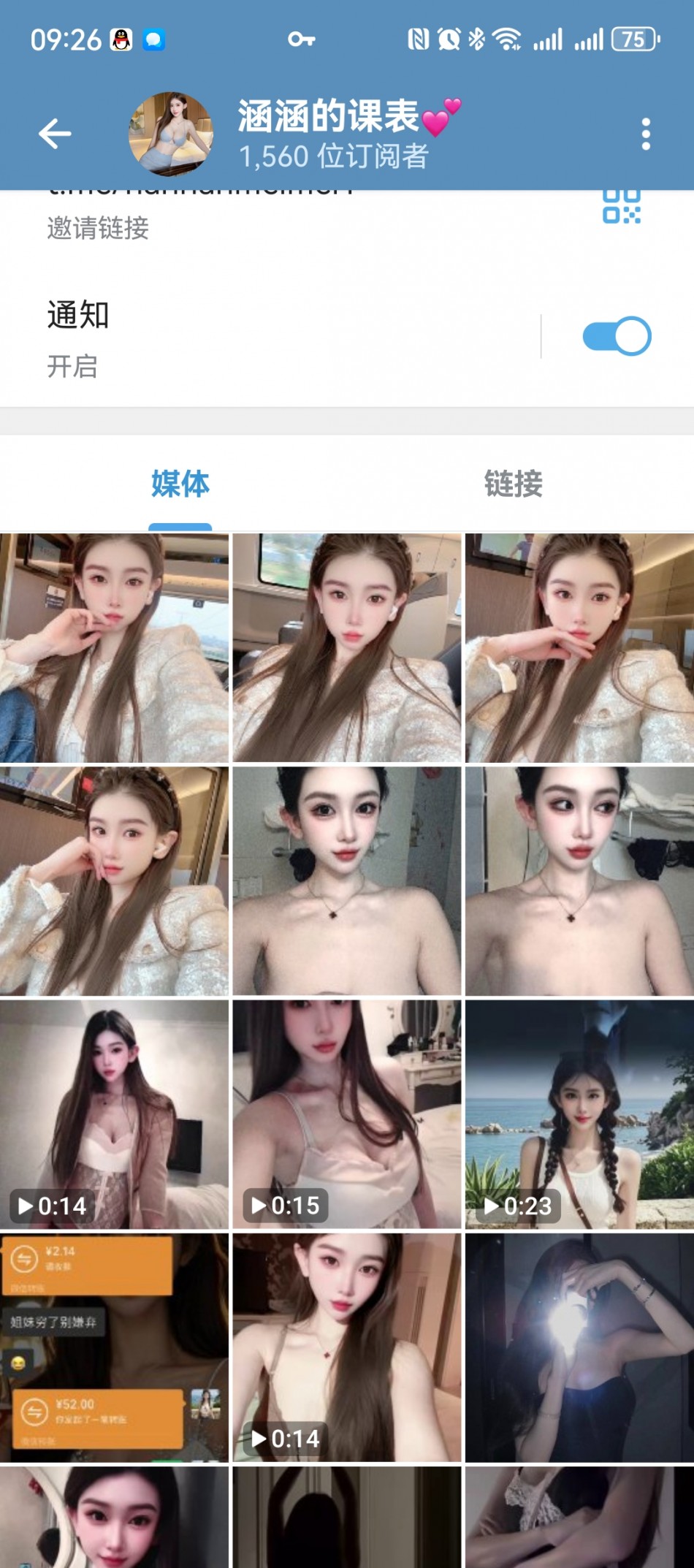Viewport: 694px width, 1568px height.
Task: Switch to the 链接 tab
Action: (x=513, y=484)
